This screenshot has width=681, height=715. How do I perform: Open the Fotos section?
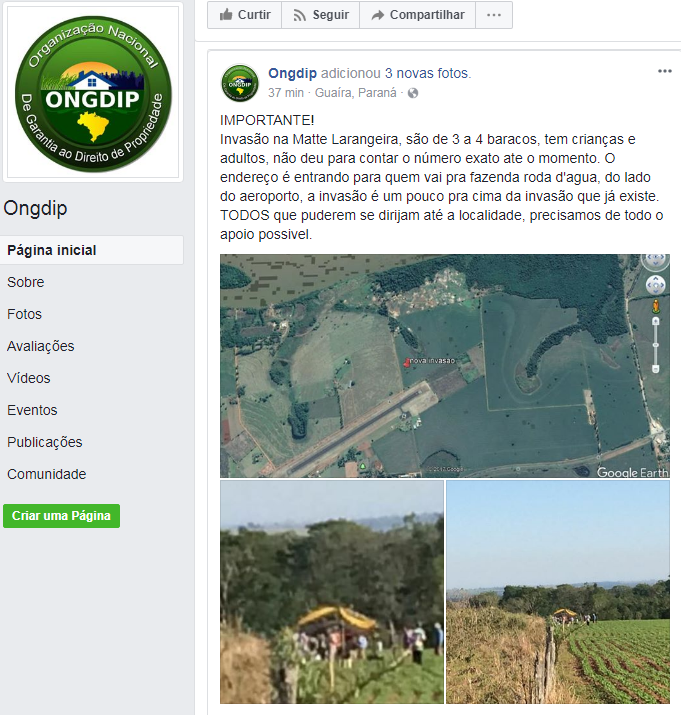click(x=25, y=314)
